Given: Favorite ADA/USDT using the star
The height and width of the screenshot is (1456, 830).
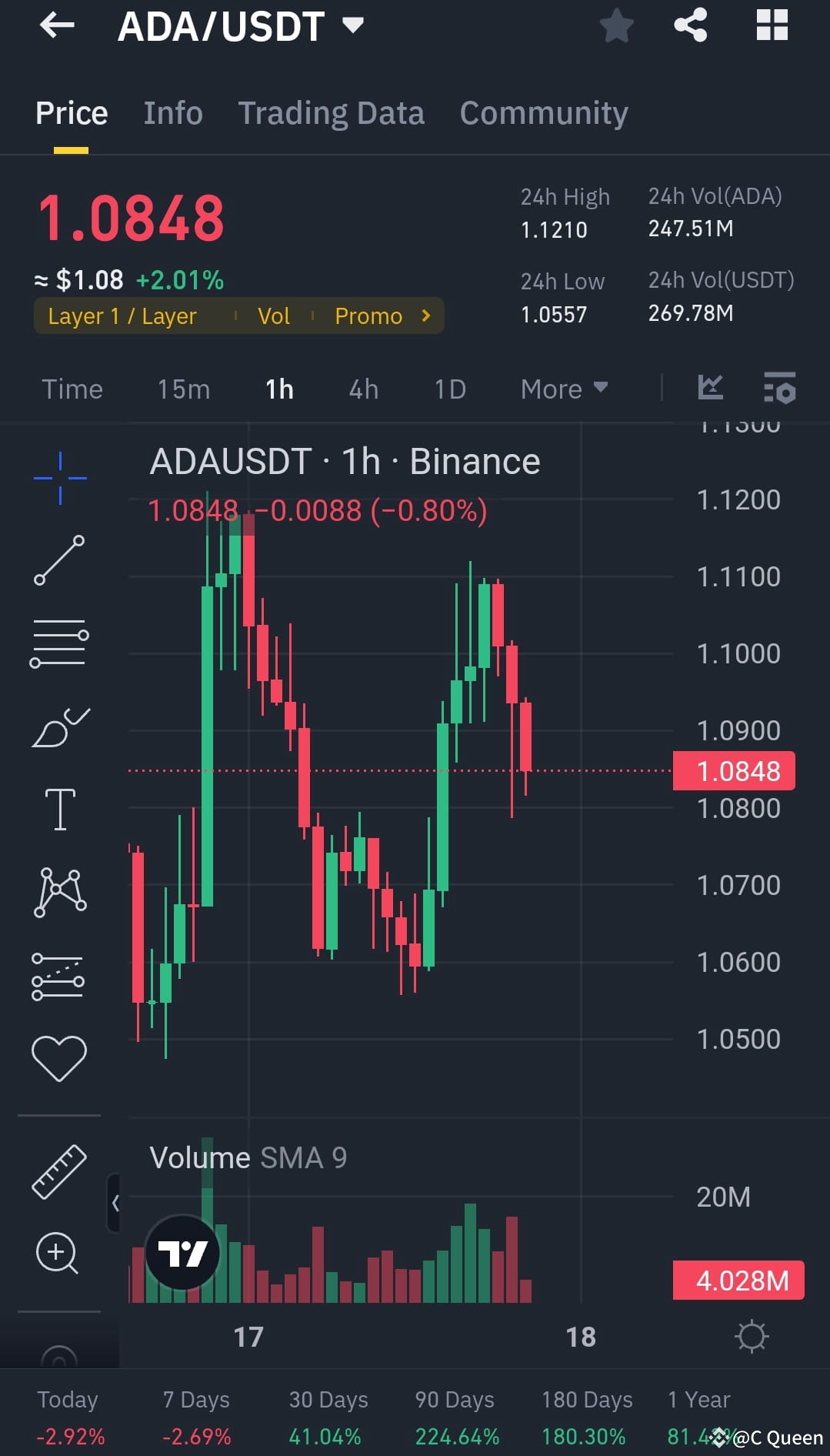Looking at the screenshot, I should tap(616, 25).
